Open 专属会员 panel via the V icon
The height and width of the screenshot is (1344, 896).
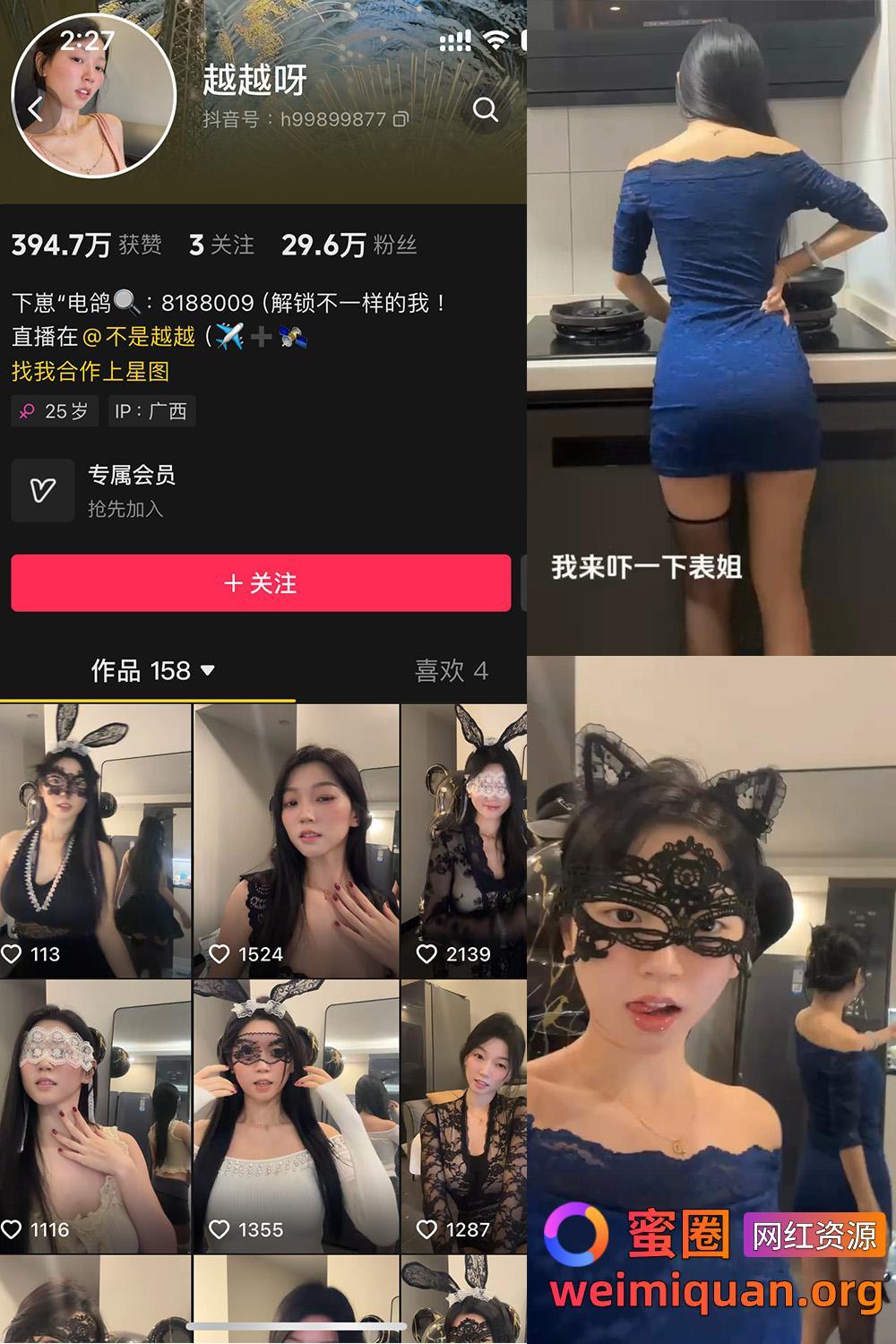tap(41, 490)
